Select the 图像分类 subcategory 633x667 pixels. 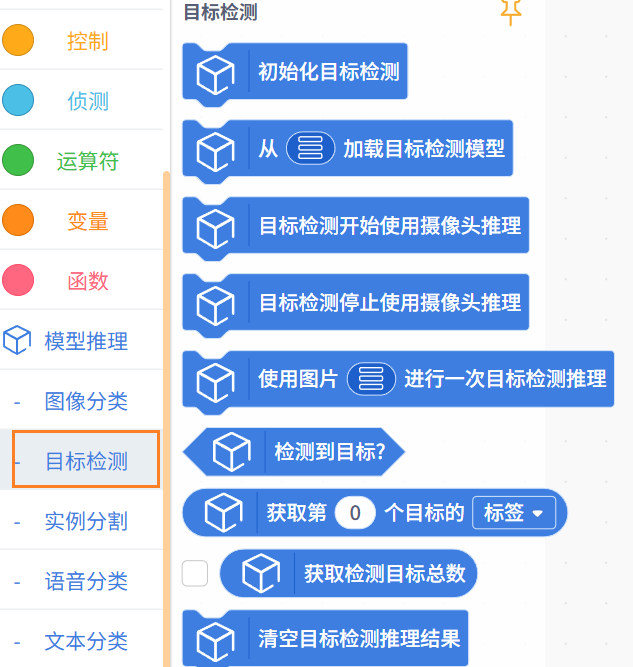click(x=86, y=401)
